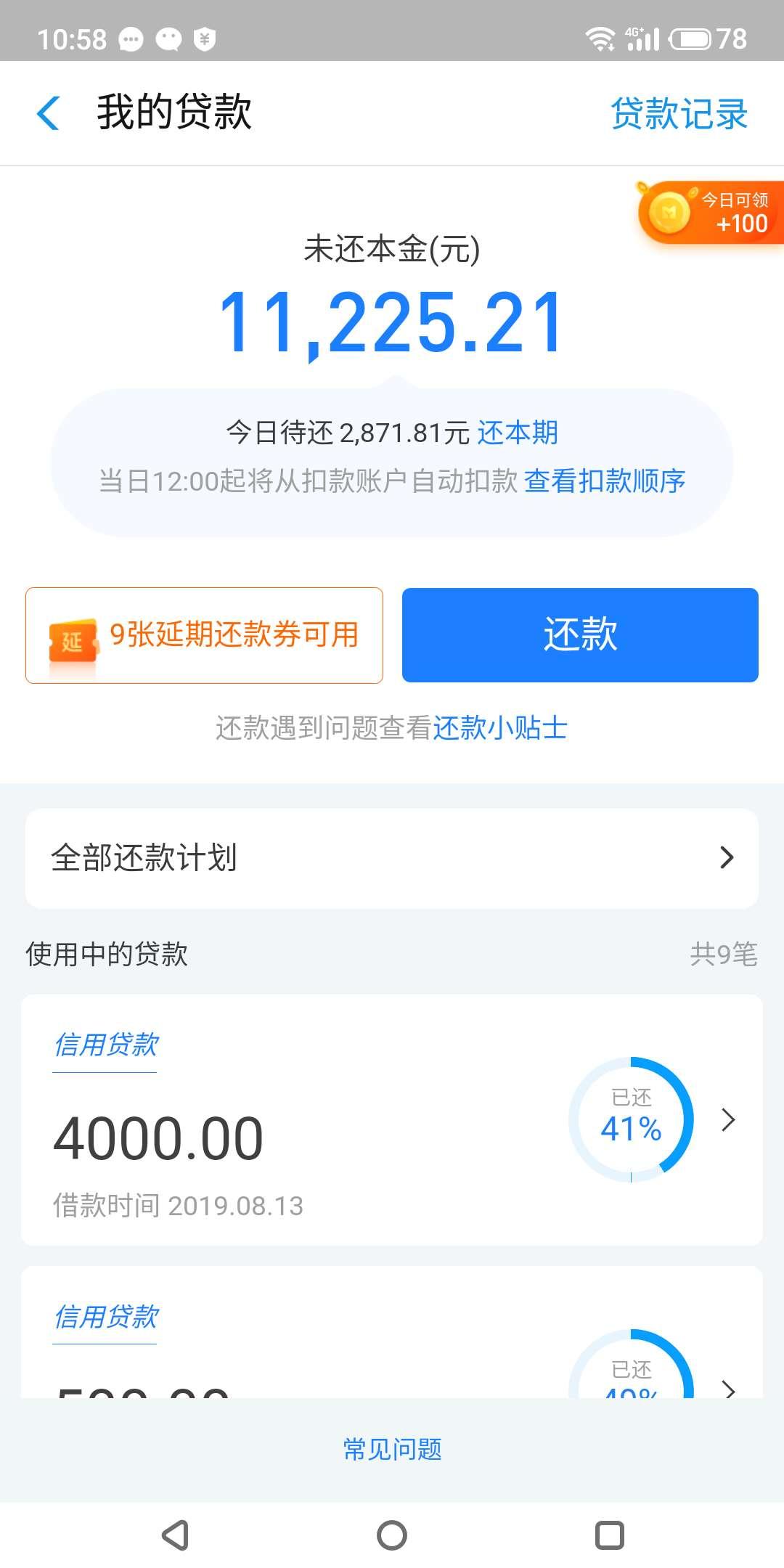The image size is (784, 1568).
Task: Select the first 信用贷款 label
Action: [x=105, y=1045]
